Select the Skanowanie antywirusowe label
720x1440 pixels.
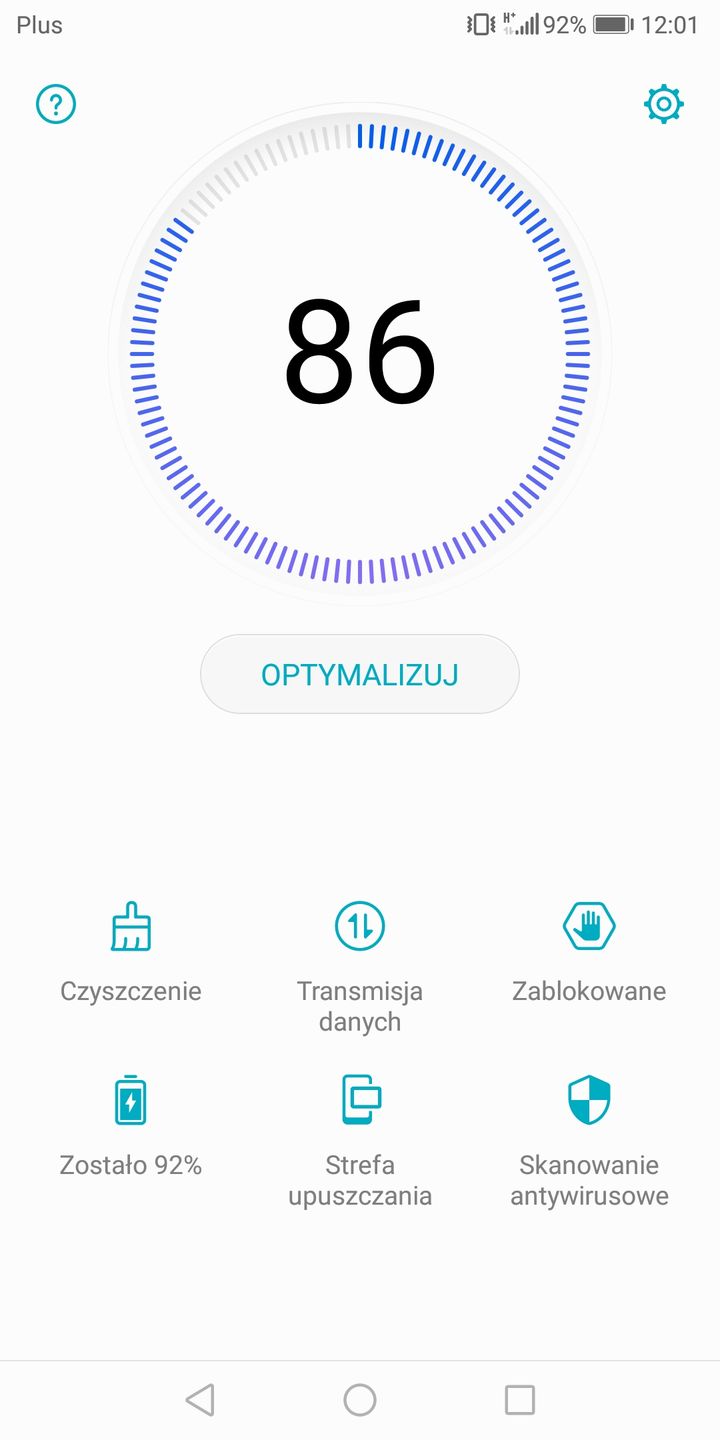pyautogui.click(x=588, y=1180)
